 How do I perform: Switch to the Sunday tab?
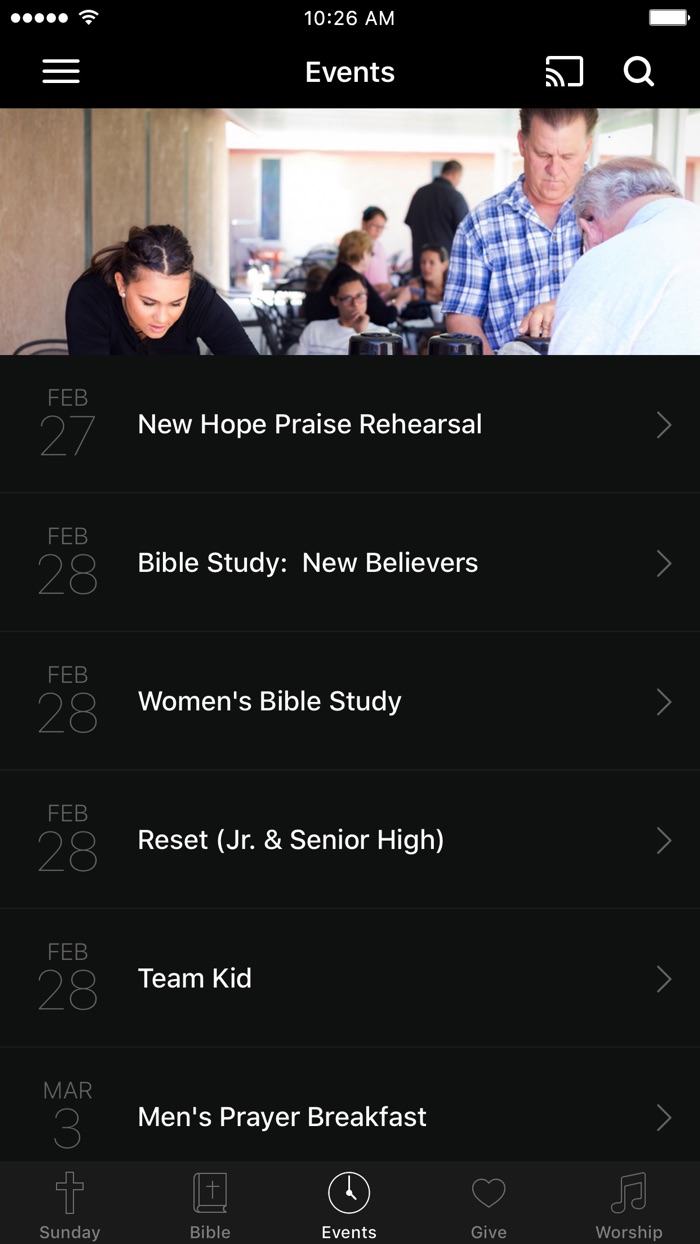click(x=70, y=1205)
